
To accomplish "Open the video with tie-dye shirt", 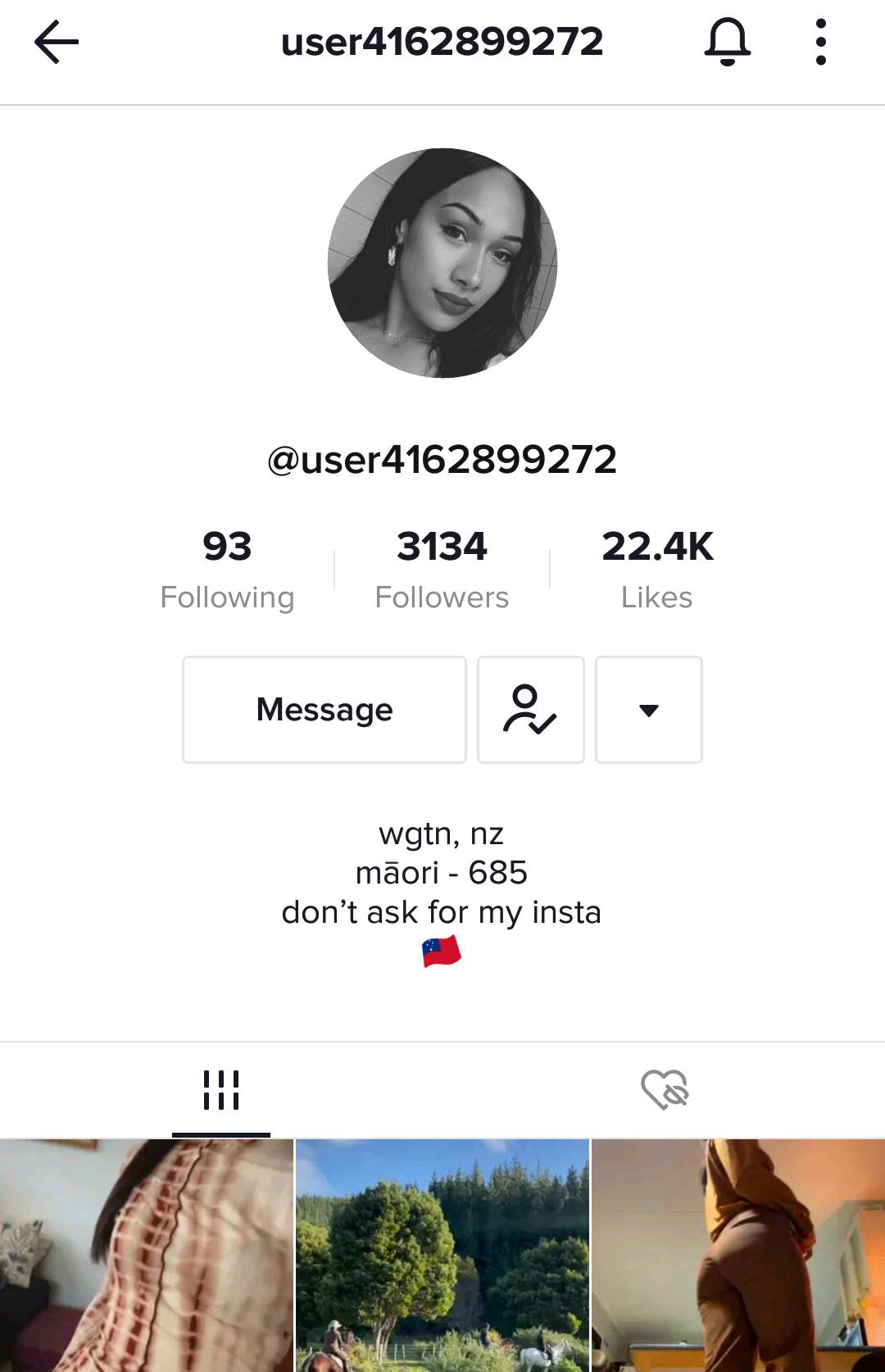I will [147, 1256].
